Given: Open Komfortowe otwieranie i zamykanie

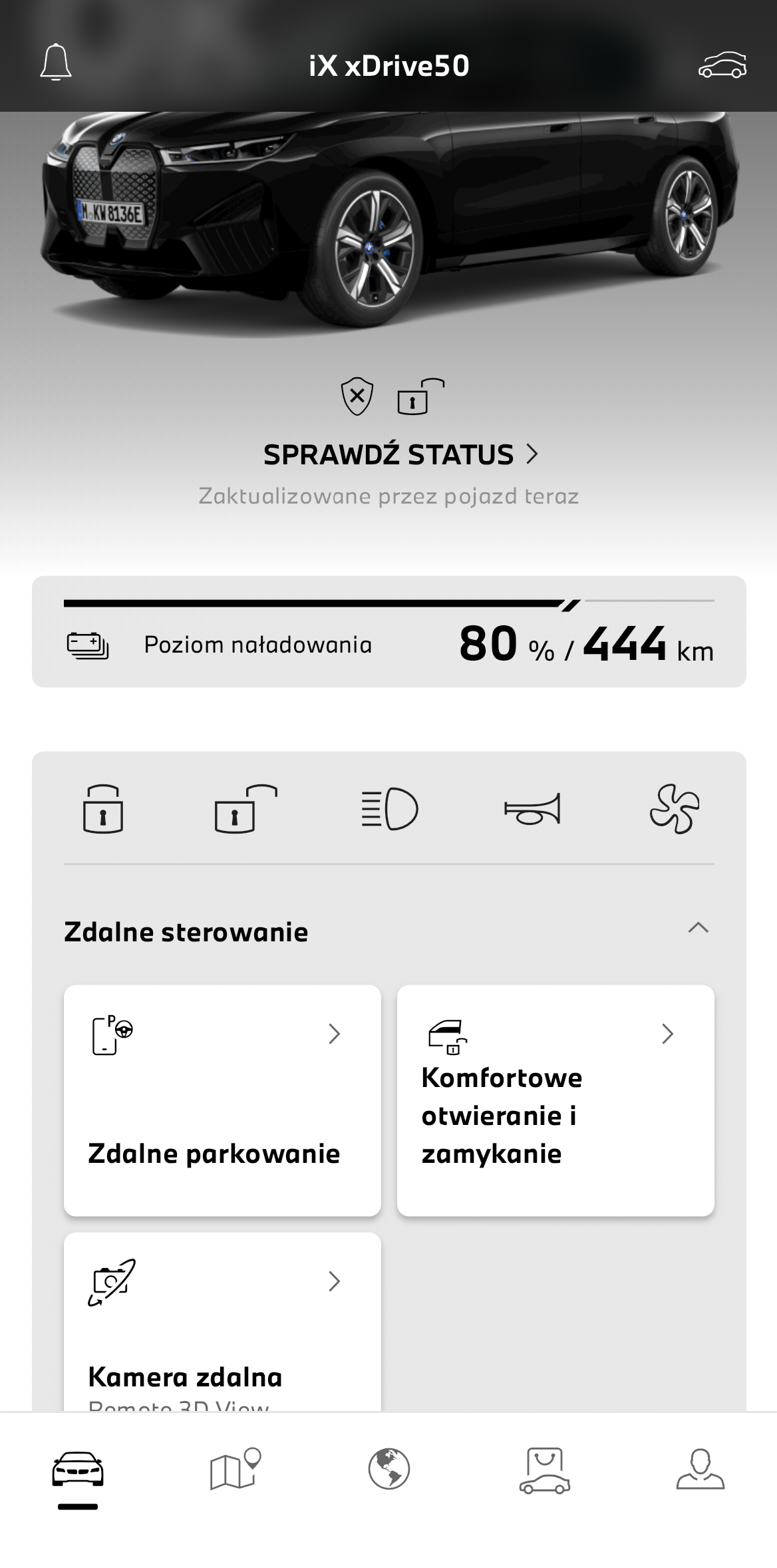Looking at the screenshot, I should [555, 1100].
